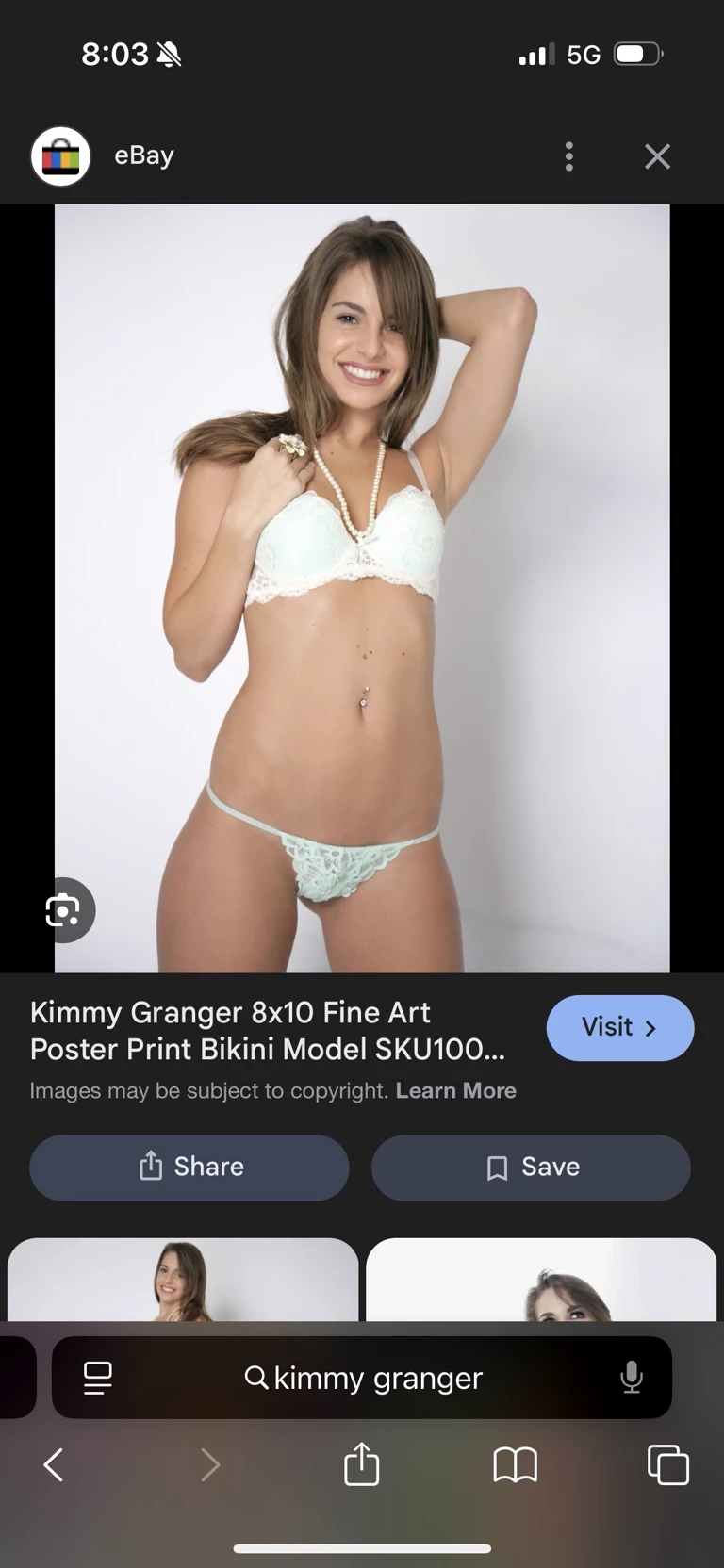Image resolution: width=724 pixels, height=1568 pixels.
Task: Open Safari bookmarks
Action: [x=515, y=1465]
